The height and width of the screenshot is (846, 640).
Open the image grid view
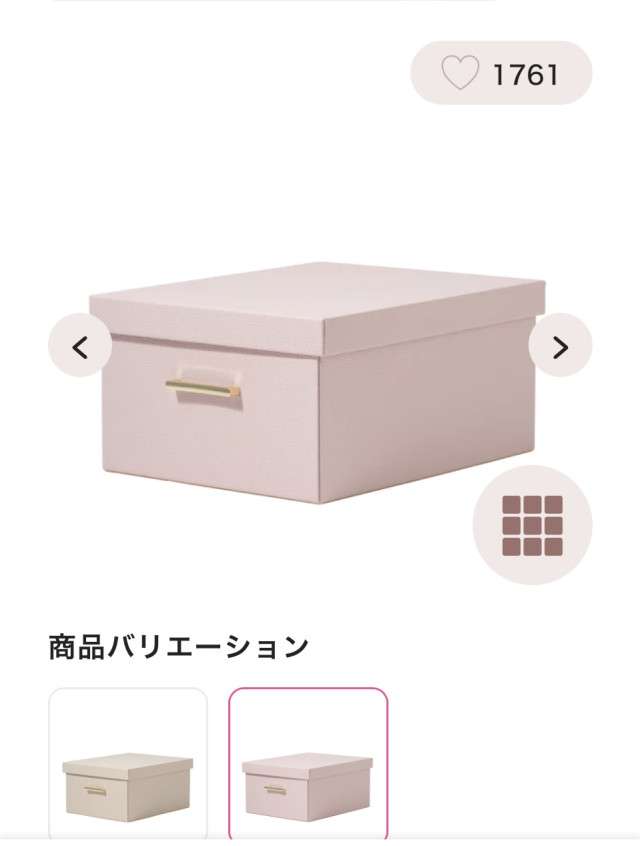tap(532, 525)
